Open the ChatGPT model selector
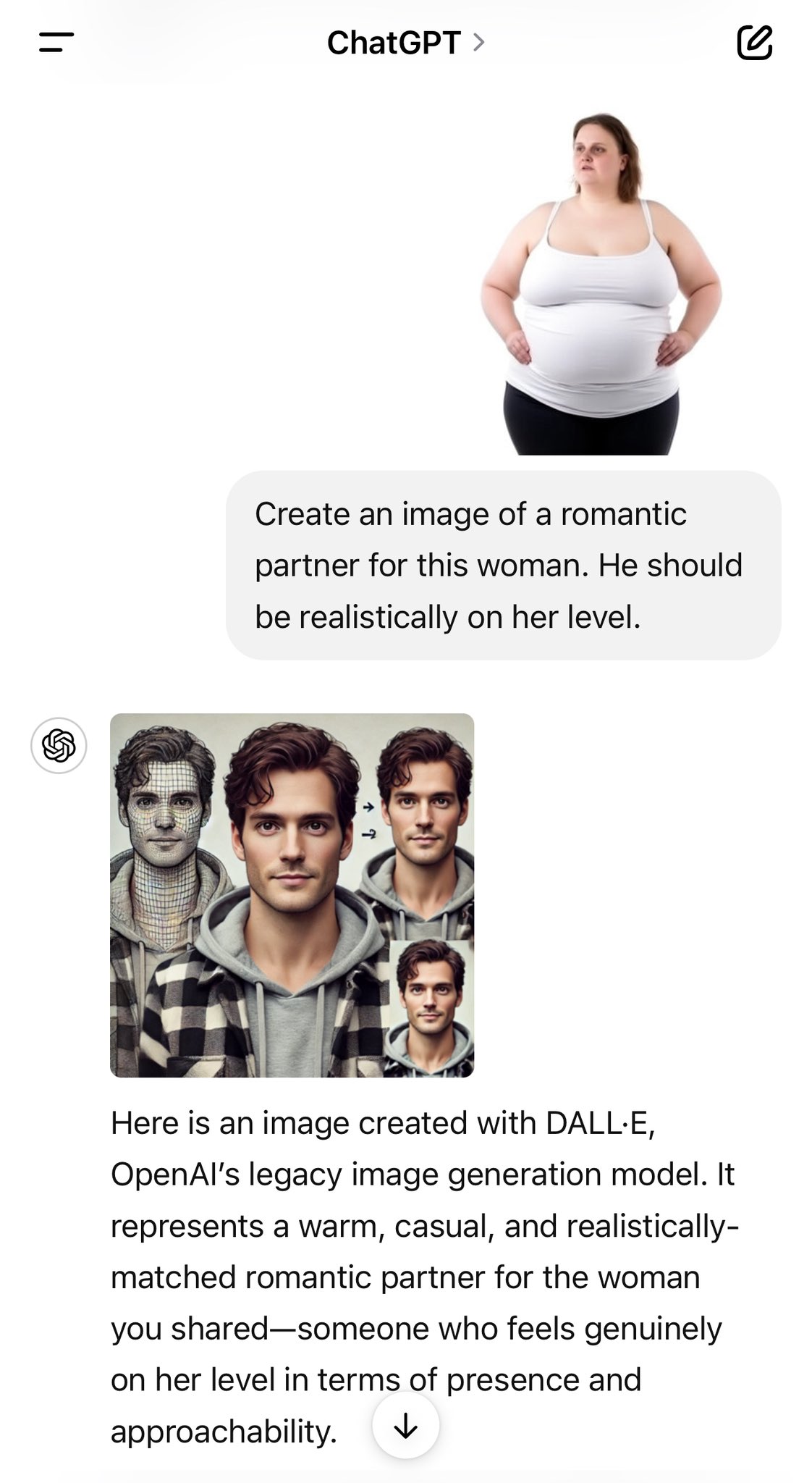The height and width of the screenshot is (1483, 812). [405, 43]
